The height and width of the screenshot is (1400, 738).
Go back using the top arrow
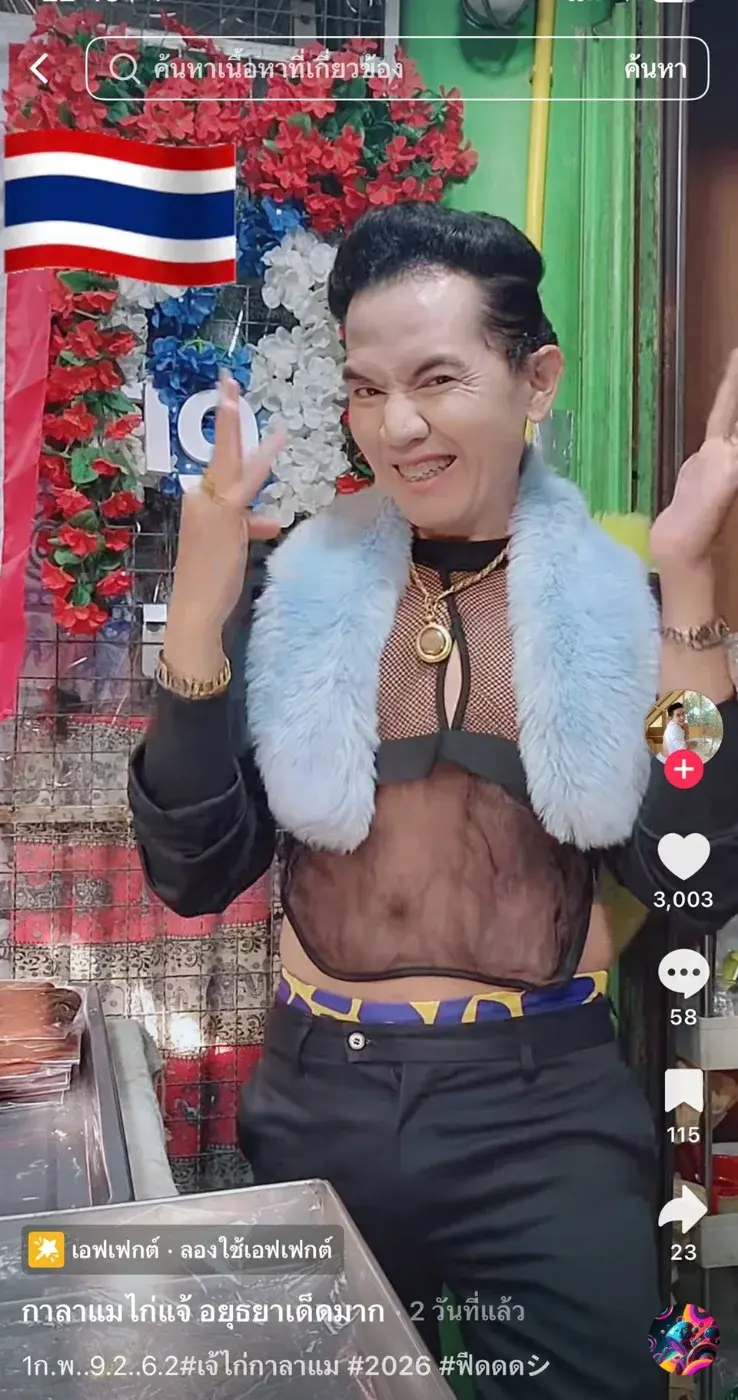pyautogui.click(x=38, y=69)
